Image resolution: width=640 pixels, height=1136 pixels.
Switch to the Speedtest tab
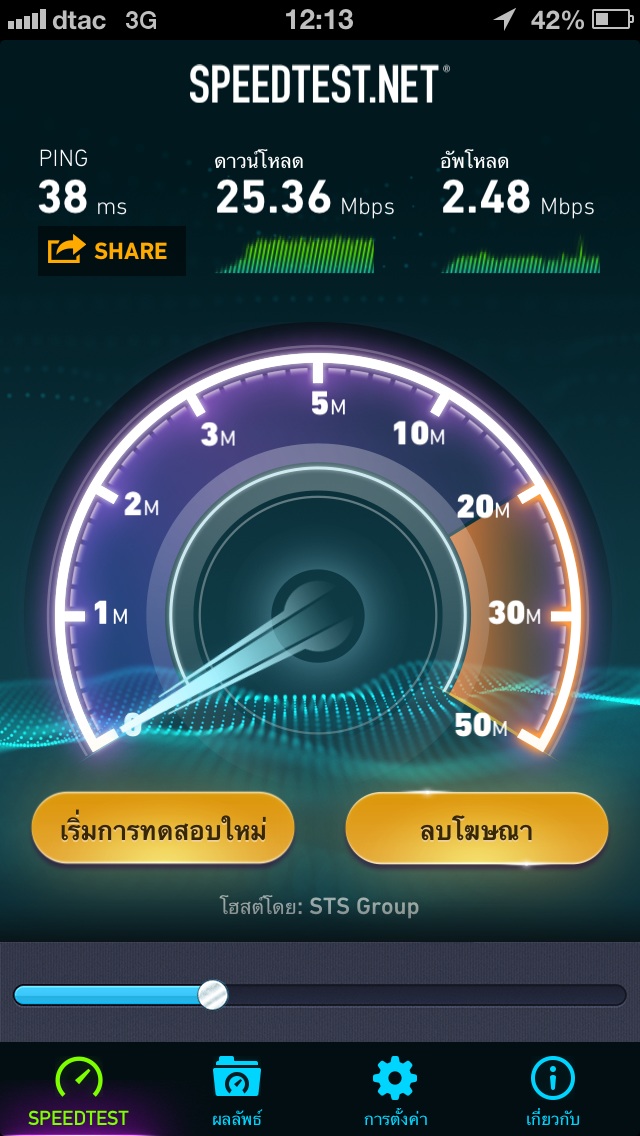(79, 1091)
